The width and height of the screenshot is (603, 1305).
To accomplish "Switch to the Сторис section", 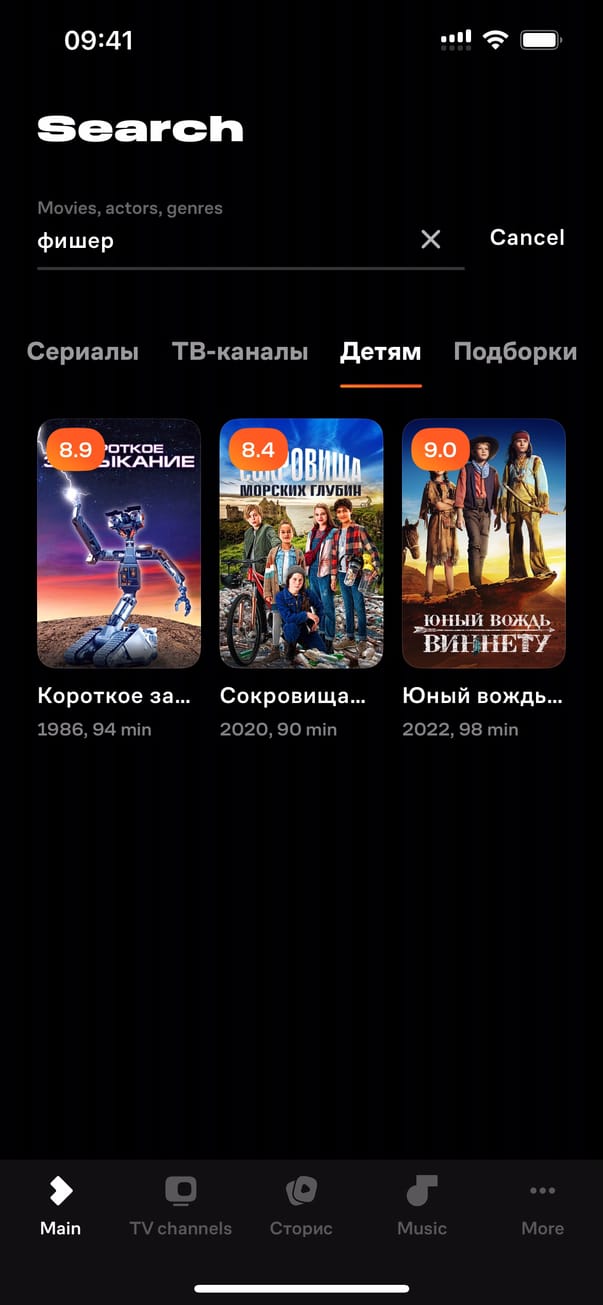I will 301,1205.
